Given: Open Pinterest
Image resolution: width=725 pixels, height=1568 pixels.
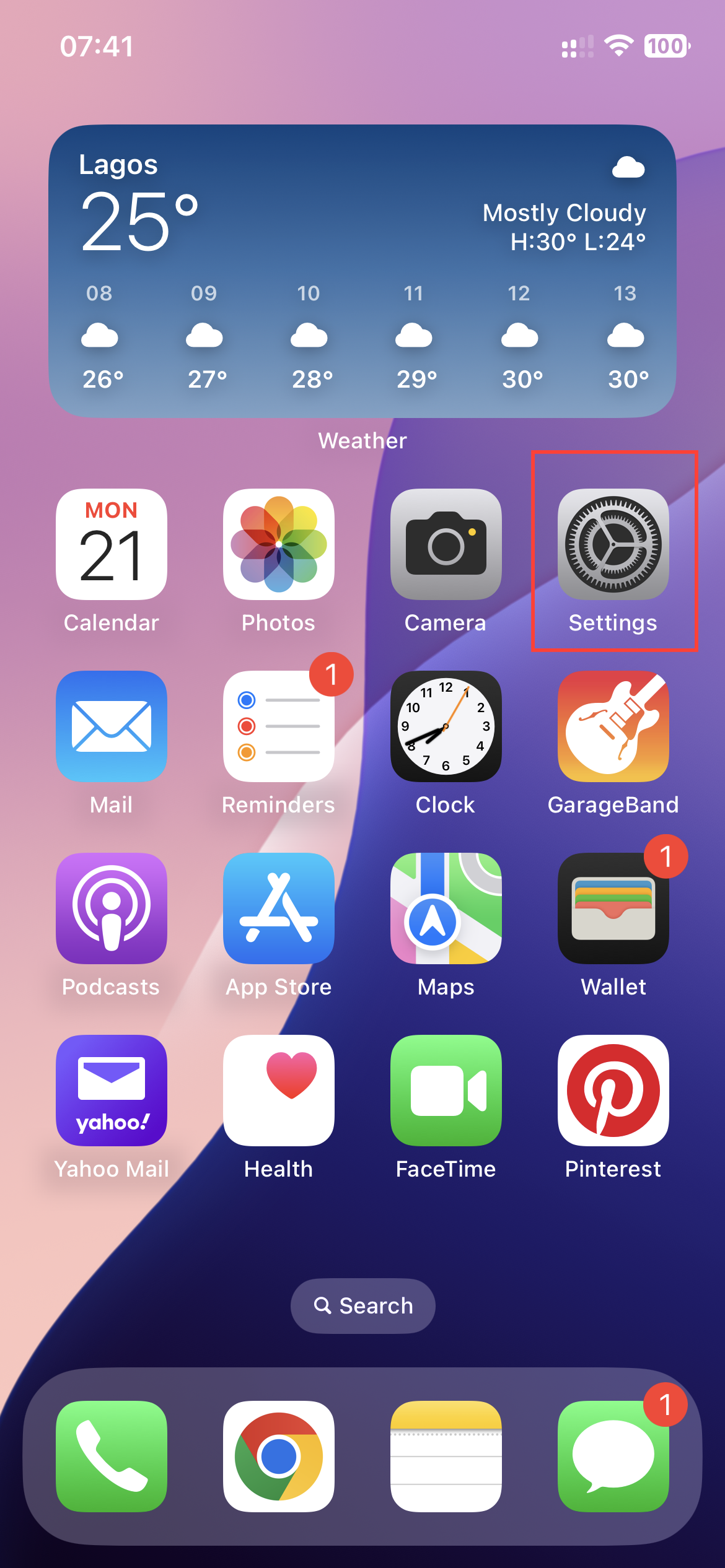Looking at the screenshot, I should tap(613, 1091).
